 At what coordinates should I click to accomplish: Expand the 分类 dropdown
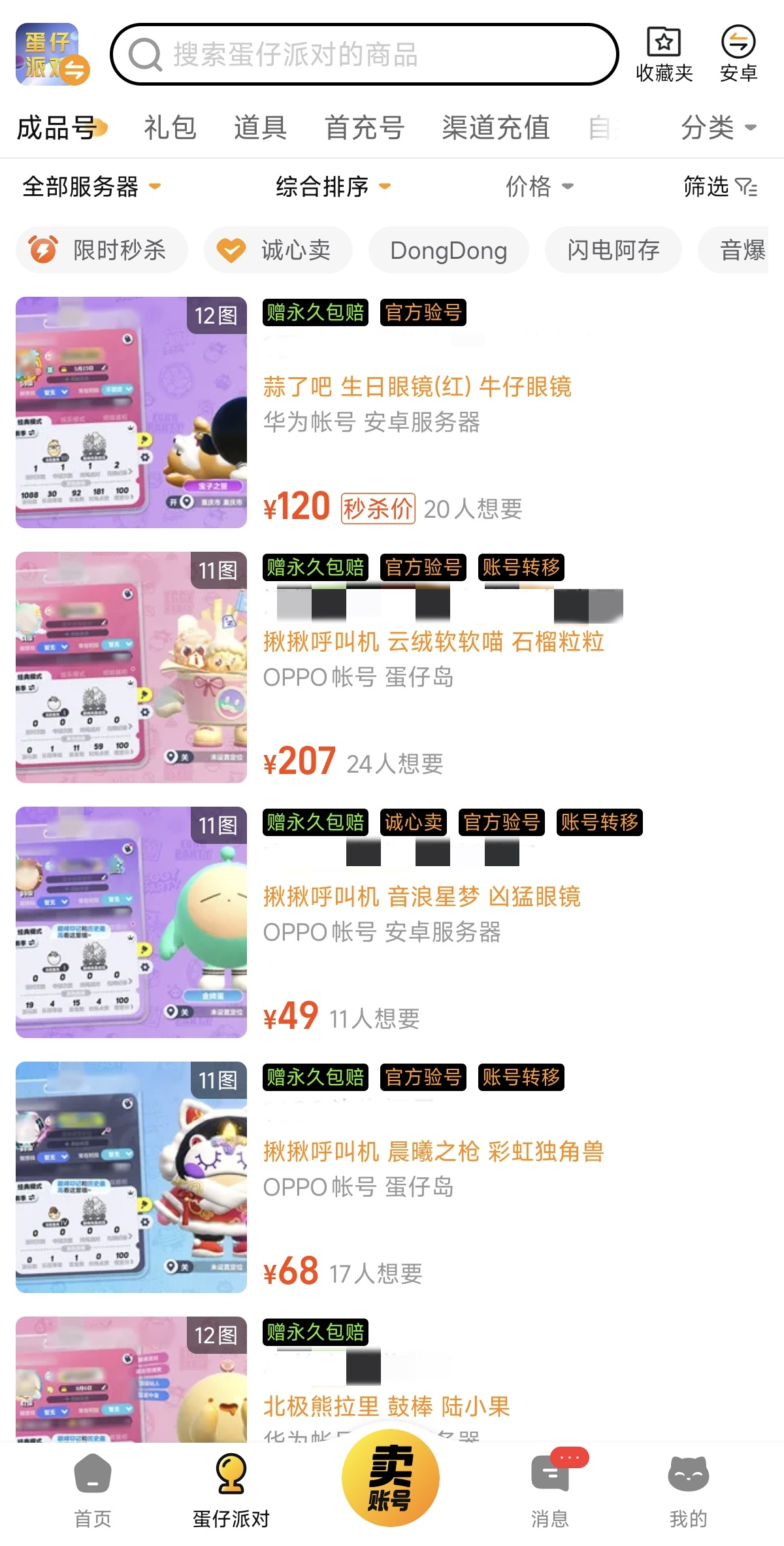[x=718, y=127]
